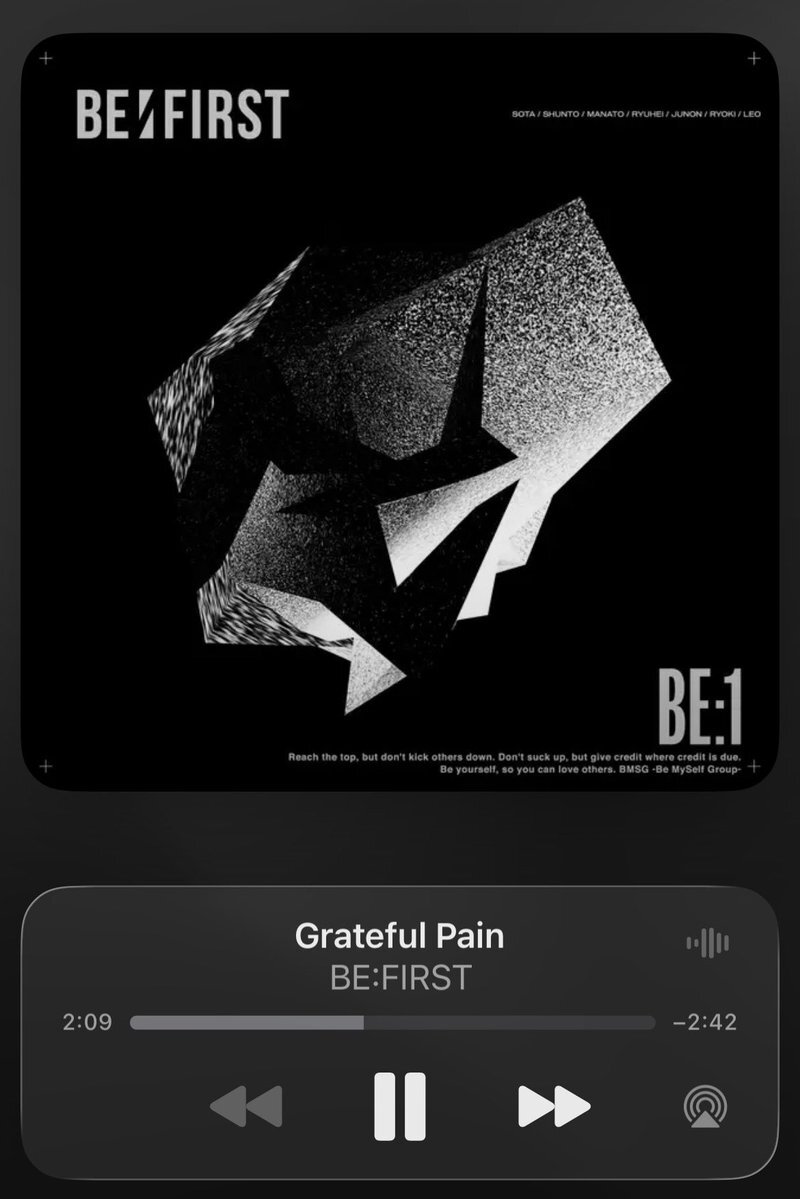Tap the playback progress bar

click(392, 1022)
